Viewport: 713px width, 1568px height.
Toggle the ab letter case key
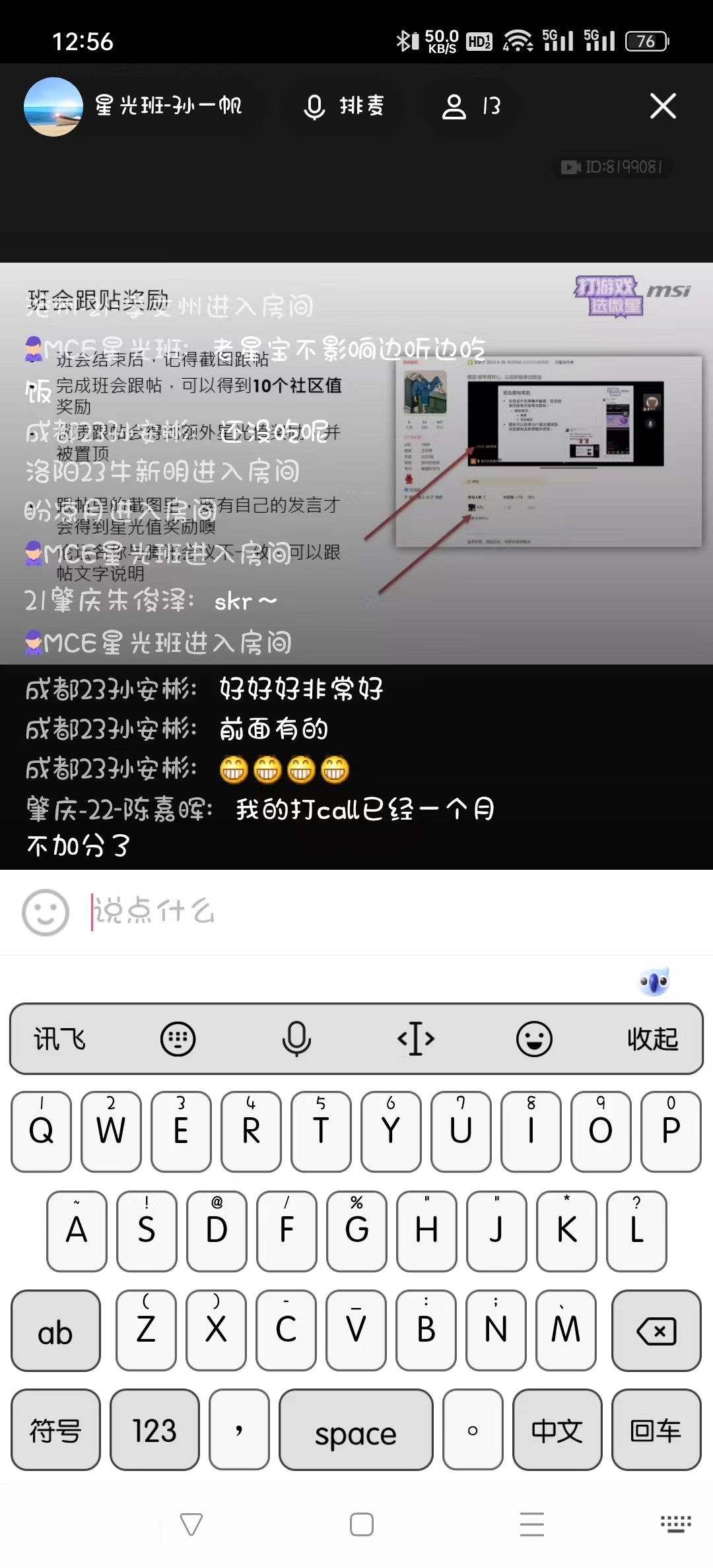[x=55, y=1332]
